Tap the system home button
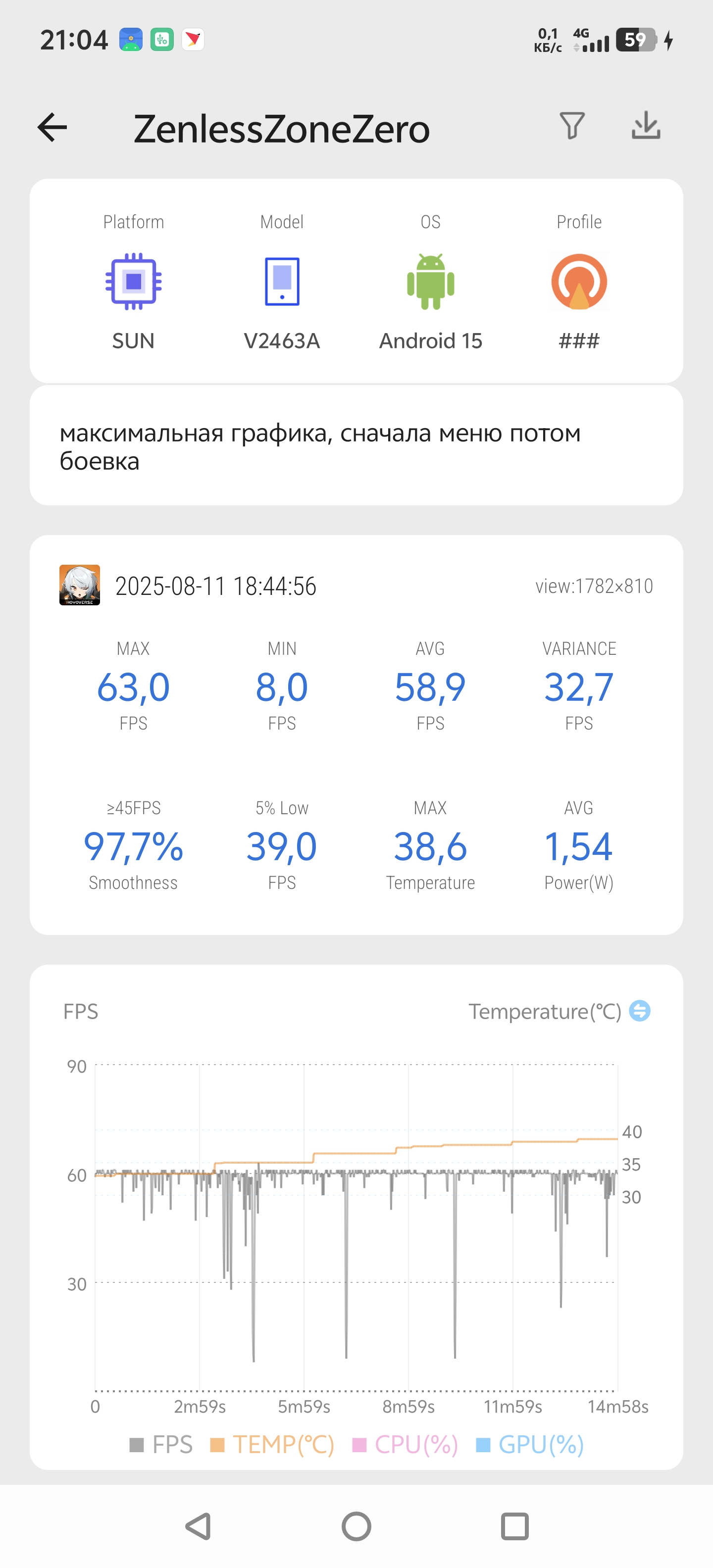The image size is (713, 1568). coord(356,1526)
